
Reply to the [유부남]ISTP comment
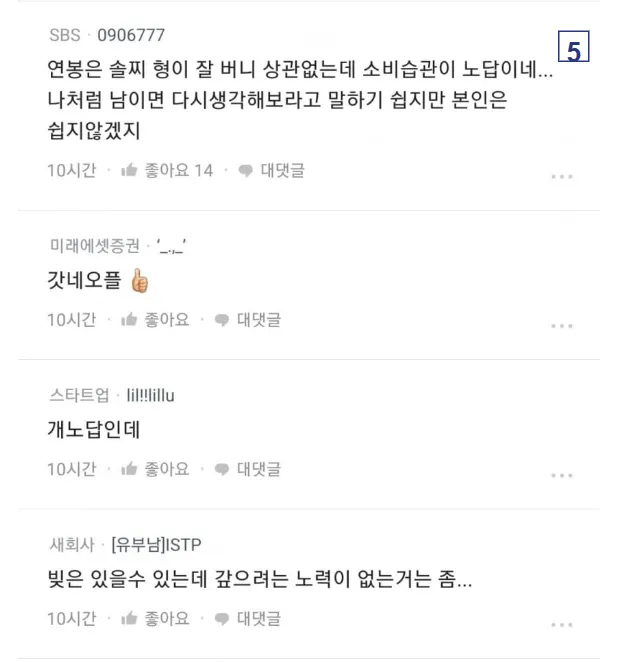247,619
